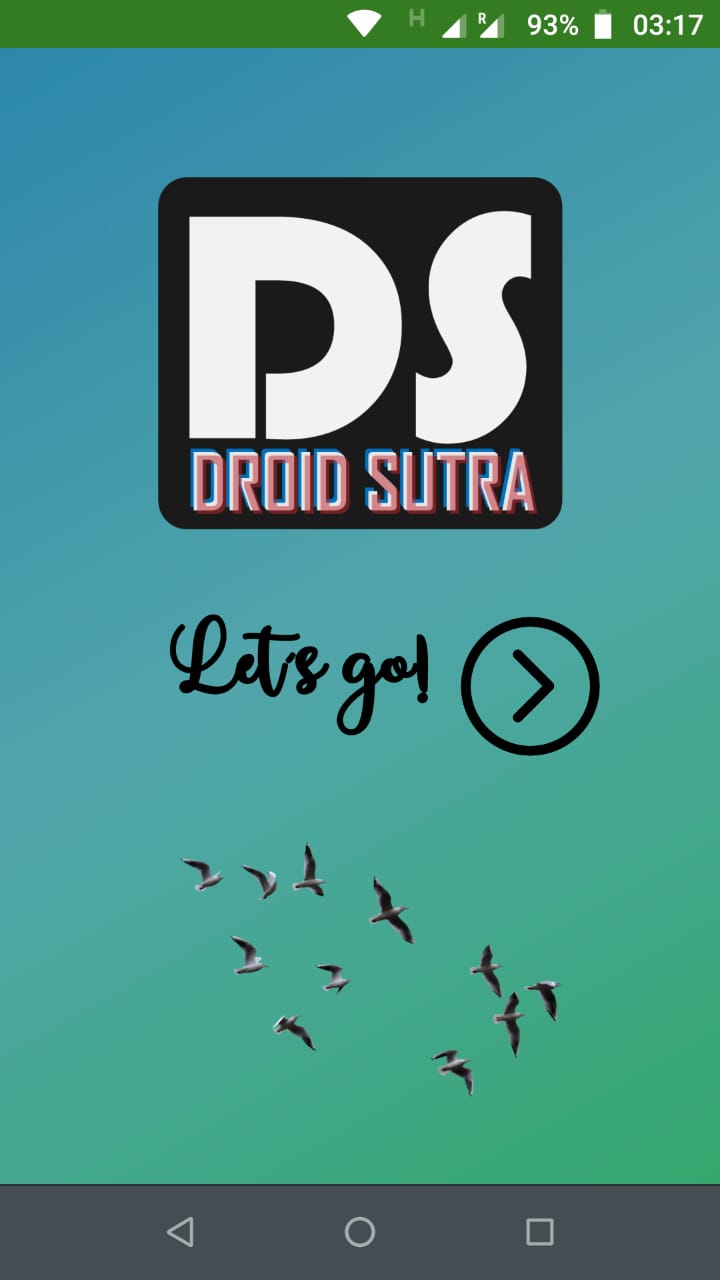The width and height of the screenshot is (720, 1280).
Task: Go back using the system back button
Action: pyautogui.click(x=180, y=1232)
